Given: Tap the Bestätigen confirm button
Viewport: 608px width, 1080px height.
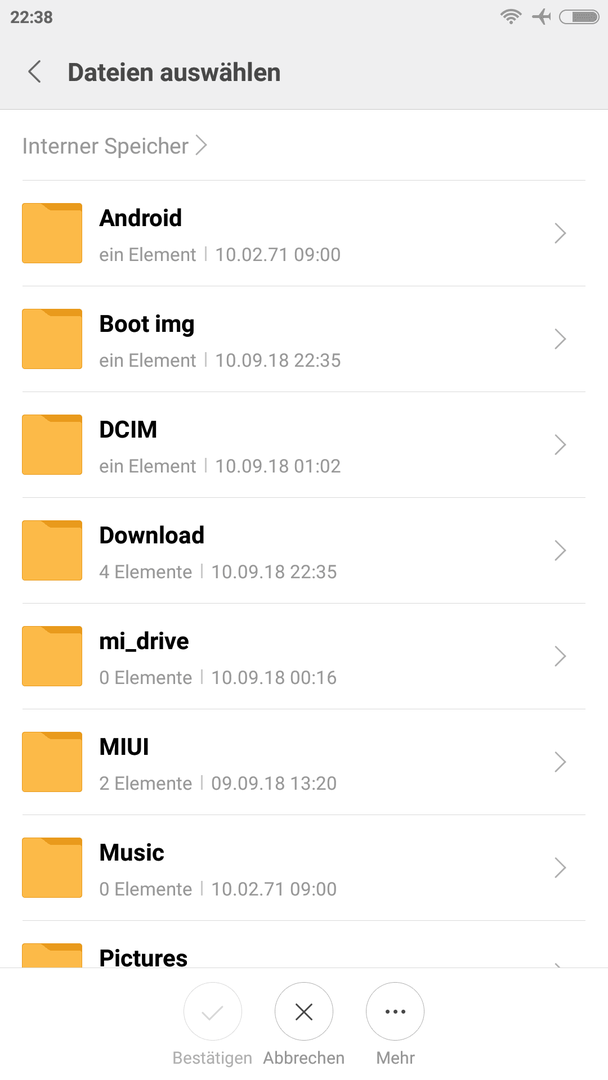Looking at the screenshot, I should pos(212,1024).
